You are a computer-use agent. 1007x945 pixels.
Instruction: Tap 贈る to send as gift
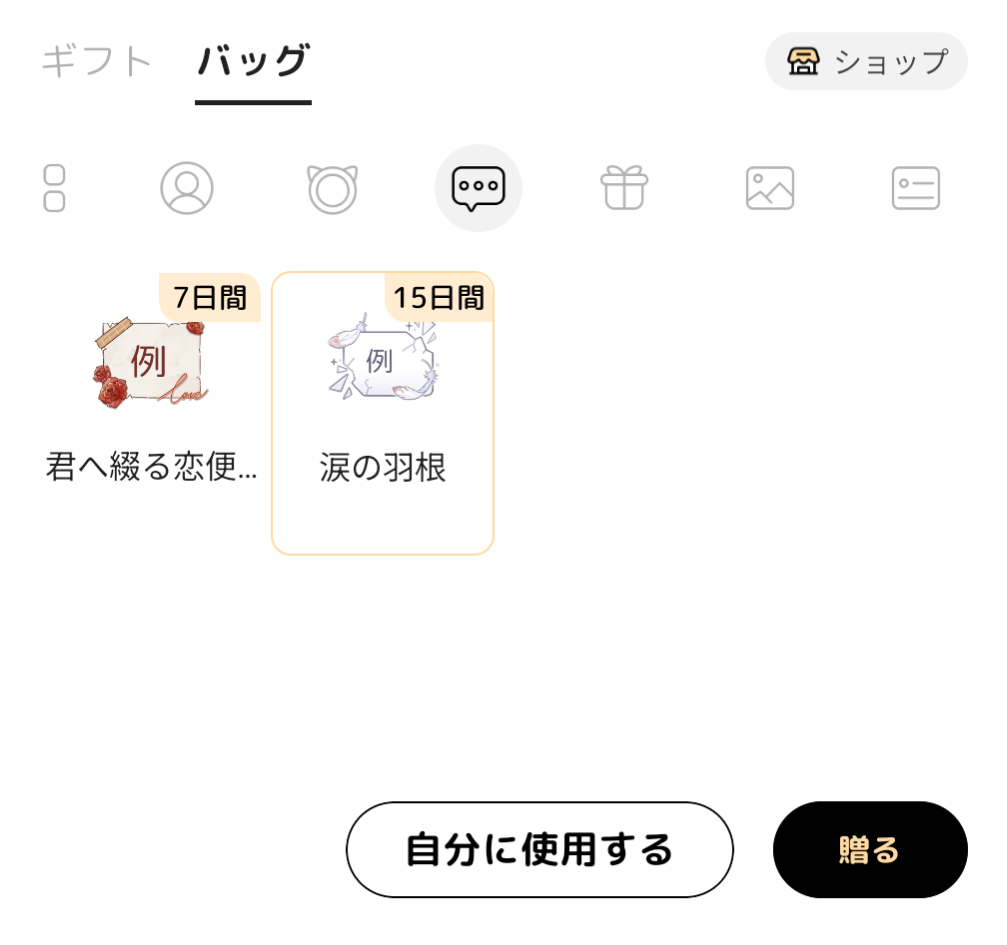(869, 850)
